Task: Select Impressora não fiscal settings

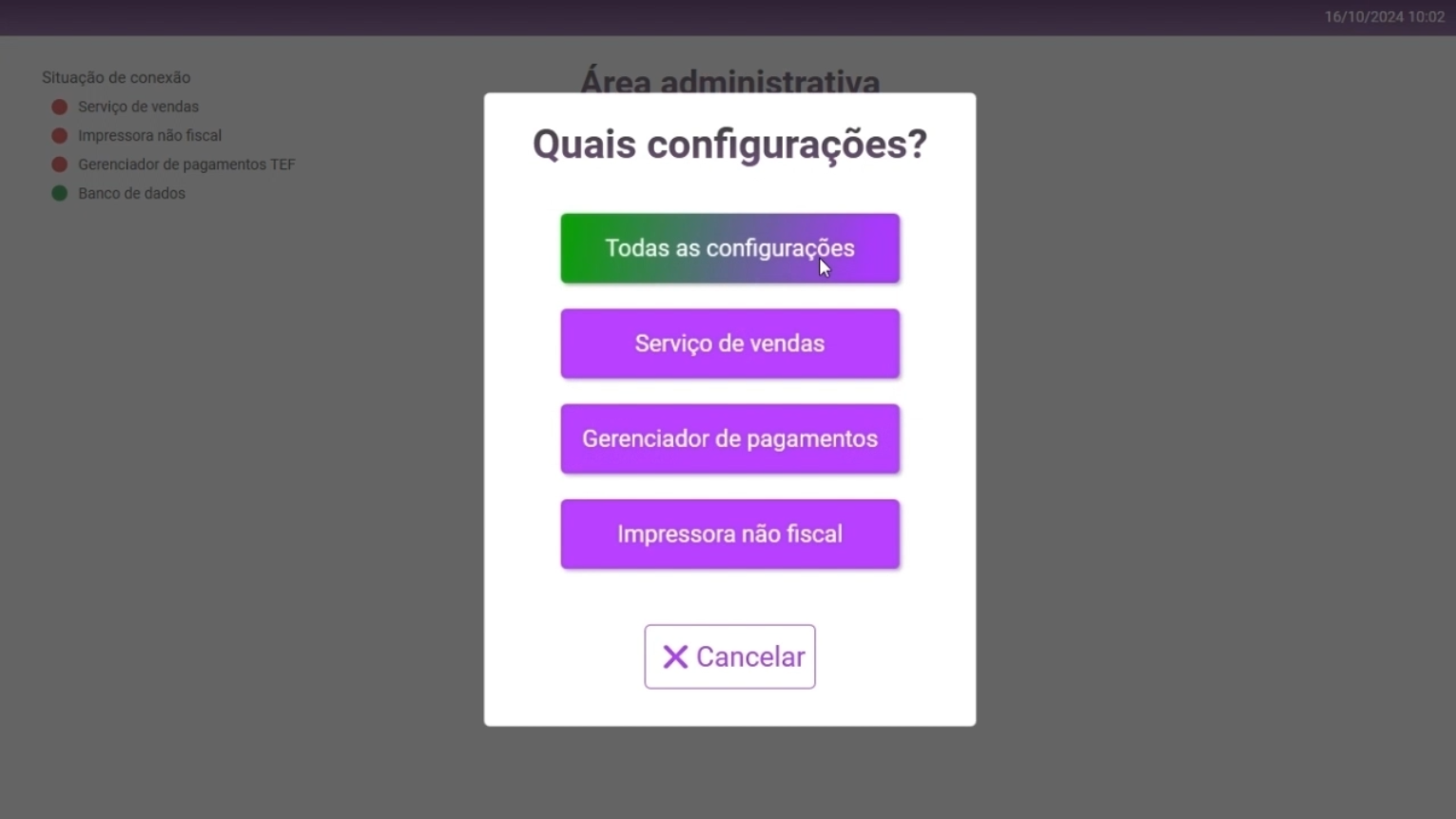Action: coord(729,534)
